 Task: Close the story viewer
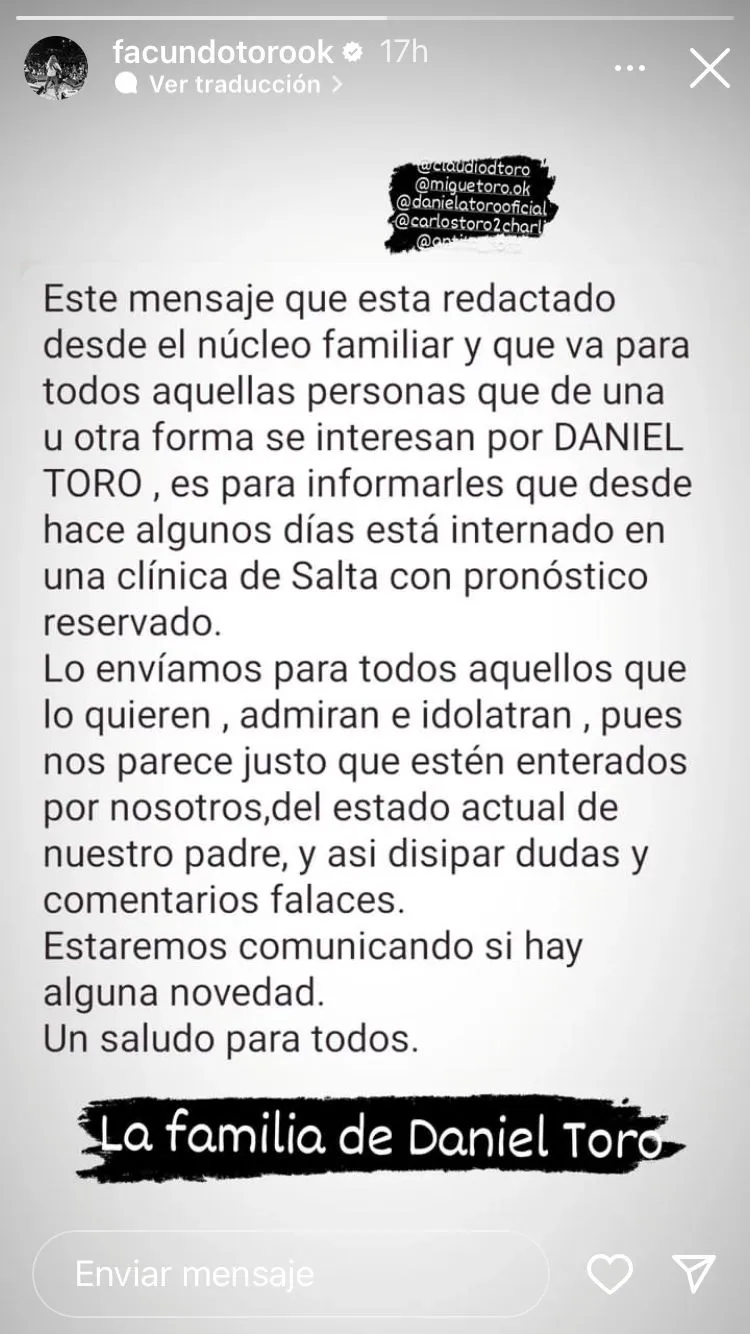coord(710,68)
